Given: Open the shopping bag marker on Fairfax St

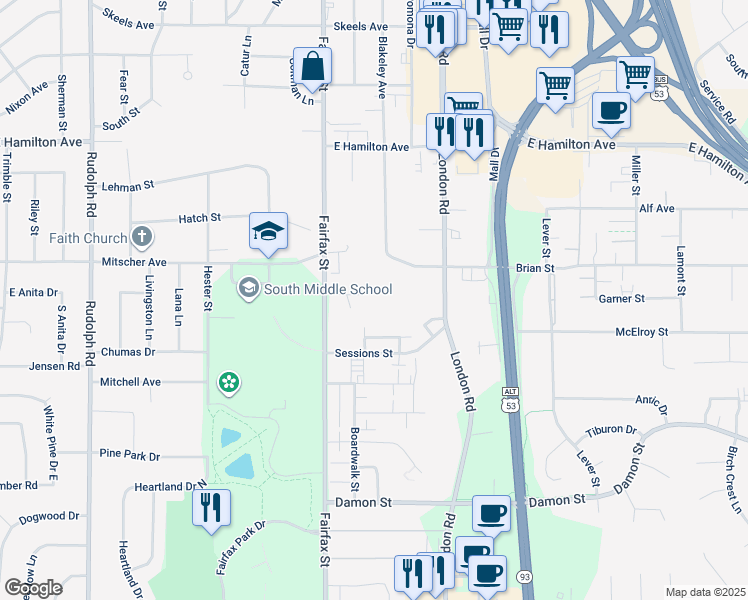Looking at the screenshot, I should tap(312, 67).
